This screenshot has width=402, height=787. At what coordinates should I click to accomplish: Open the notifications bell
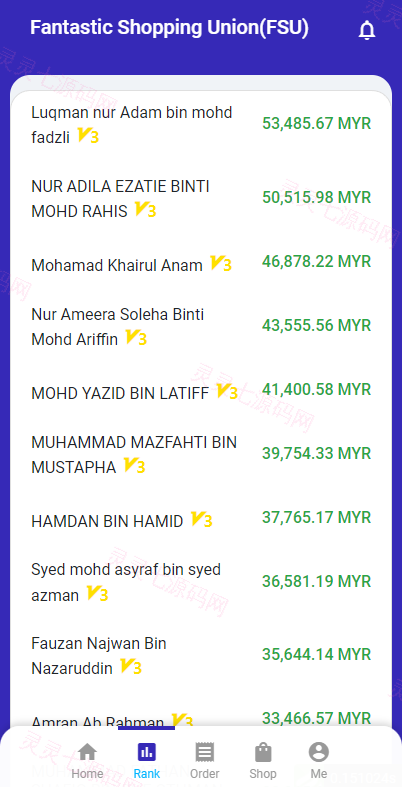click(x=367, y=31)
